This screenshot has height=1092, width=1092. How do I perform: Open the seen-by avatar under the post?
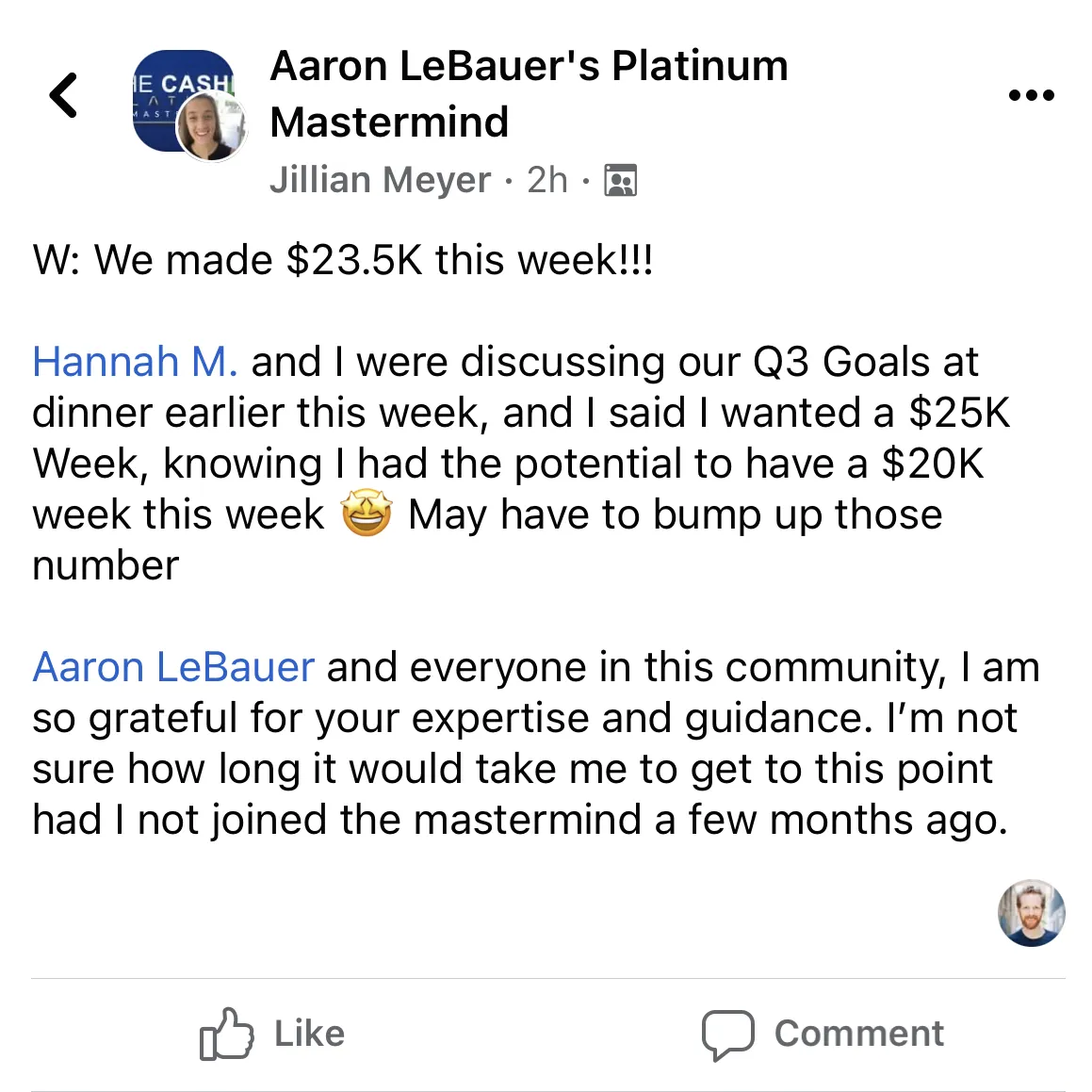(1031, 913)
